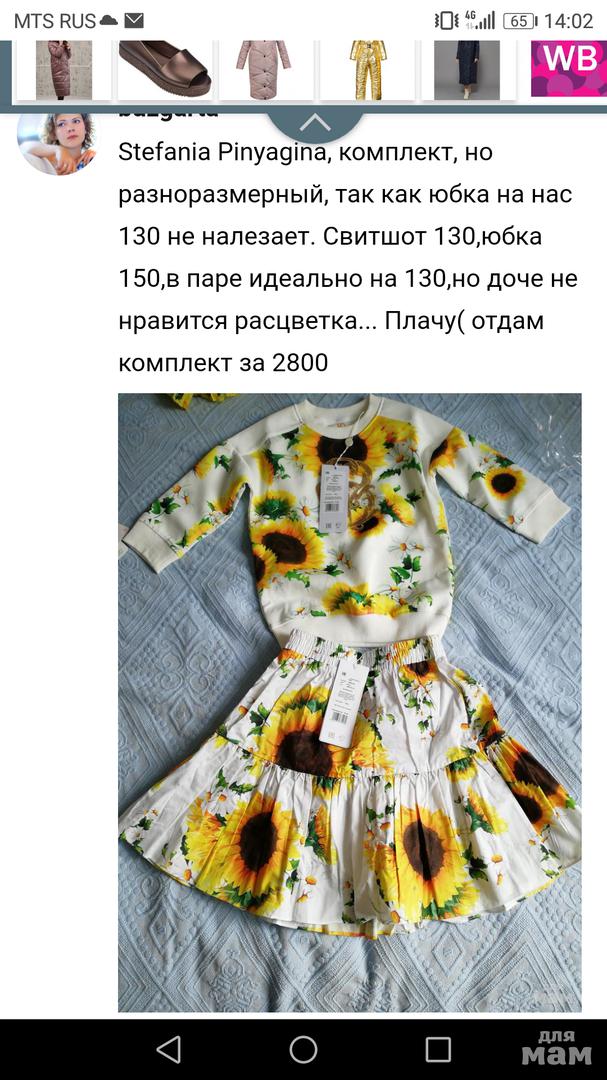The width and height of the screenshot is (607, 1080).
Task: Open the pink puffer coat ad
Action: (264, 69)
